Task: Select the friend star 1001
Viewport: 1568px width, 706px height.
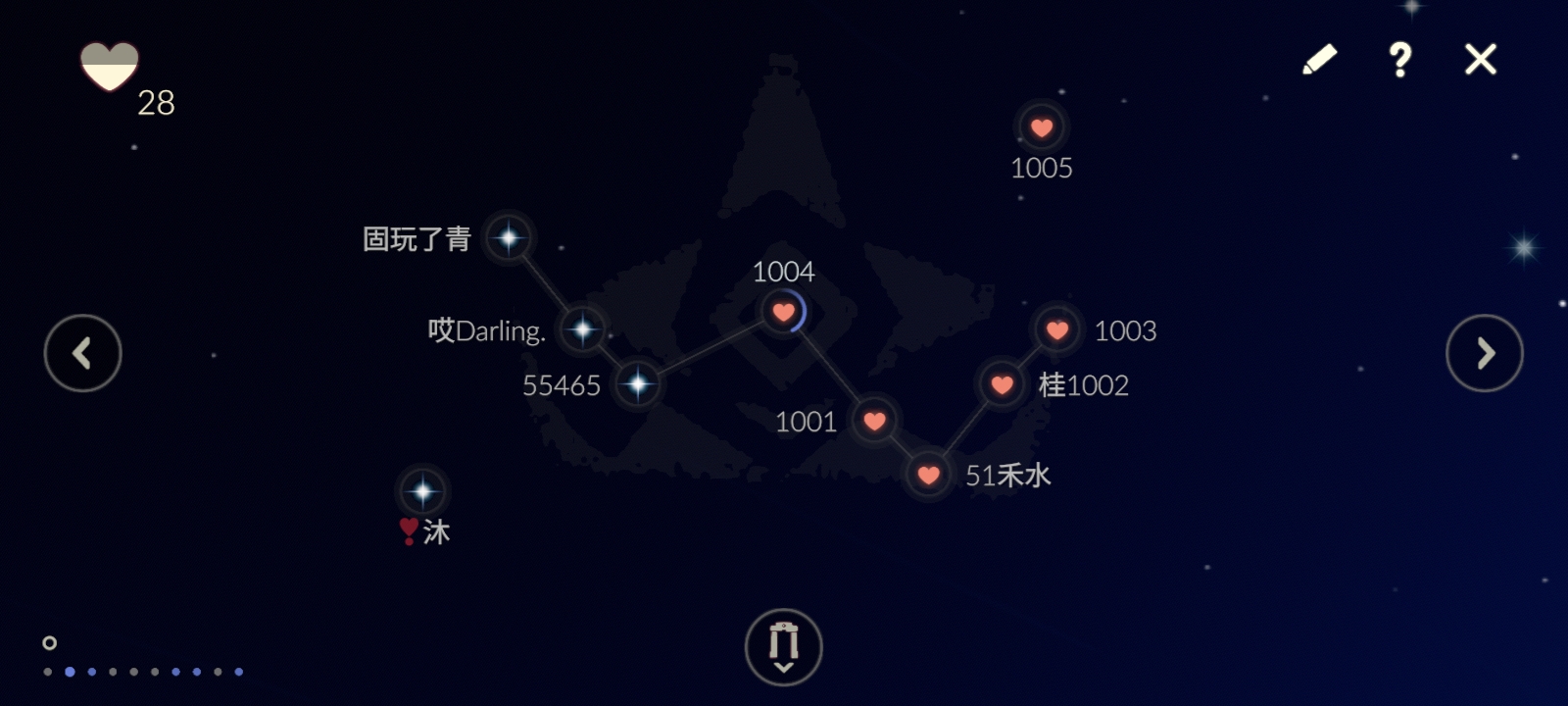Action: [x=874, y=421]
